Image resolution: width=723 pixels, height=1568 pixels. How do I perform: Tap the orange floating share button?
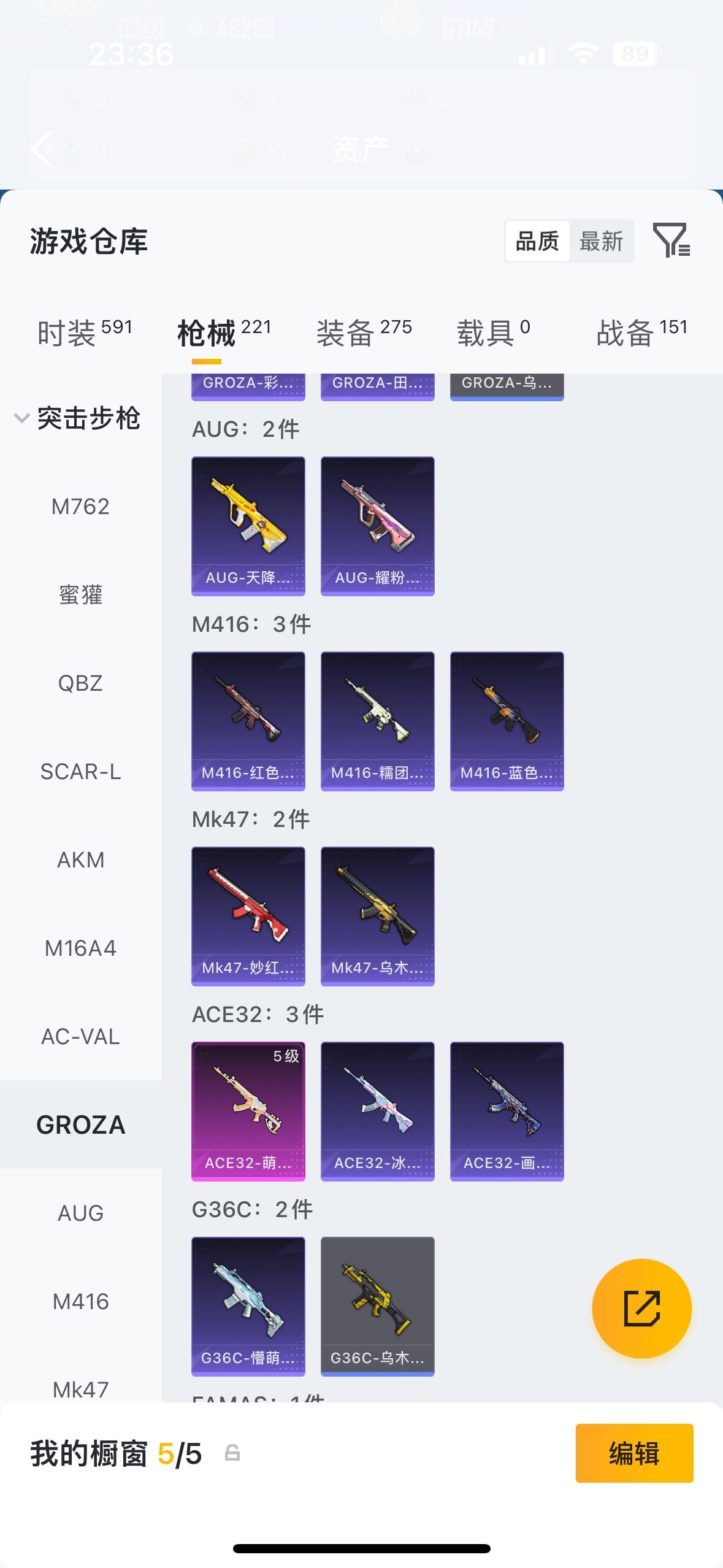click(x=641, y=1308)
